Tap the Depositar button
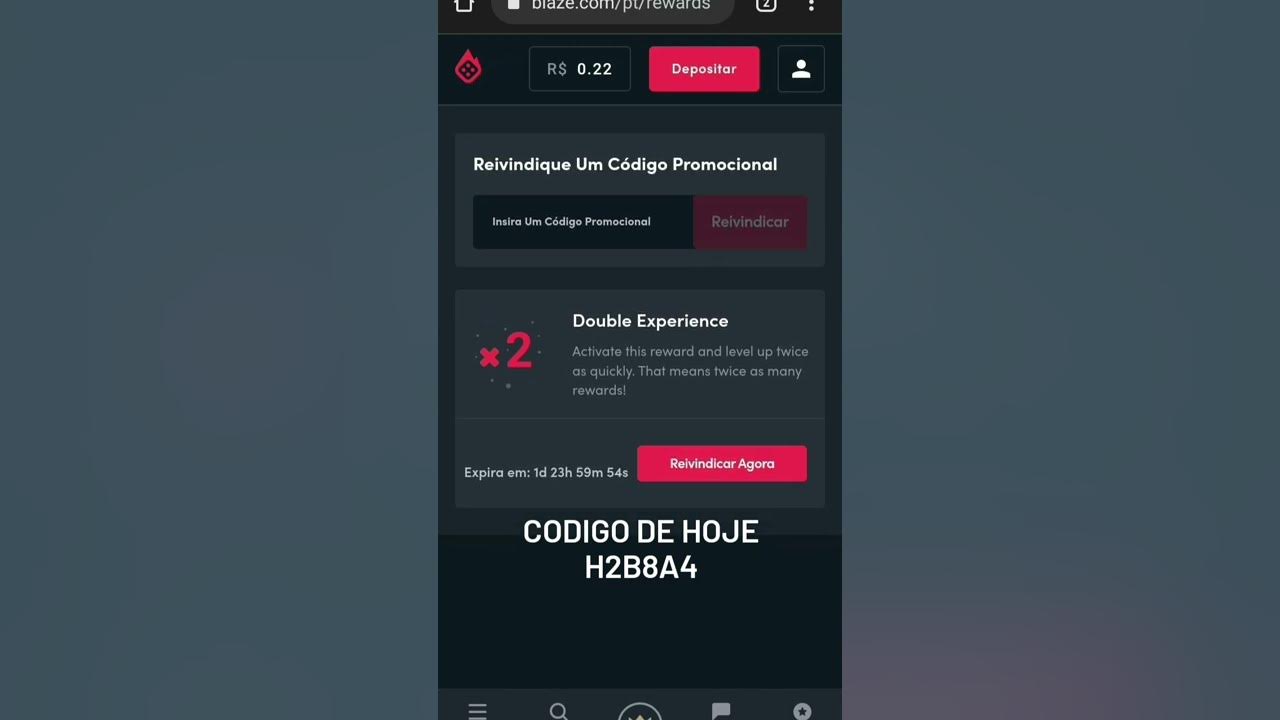The image size is (1280, 720). pos(703,69)
